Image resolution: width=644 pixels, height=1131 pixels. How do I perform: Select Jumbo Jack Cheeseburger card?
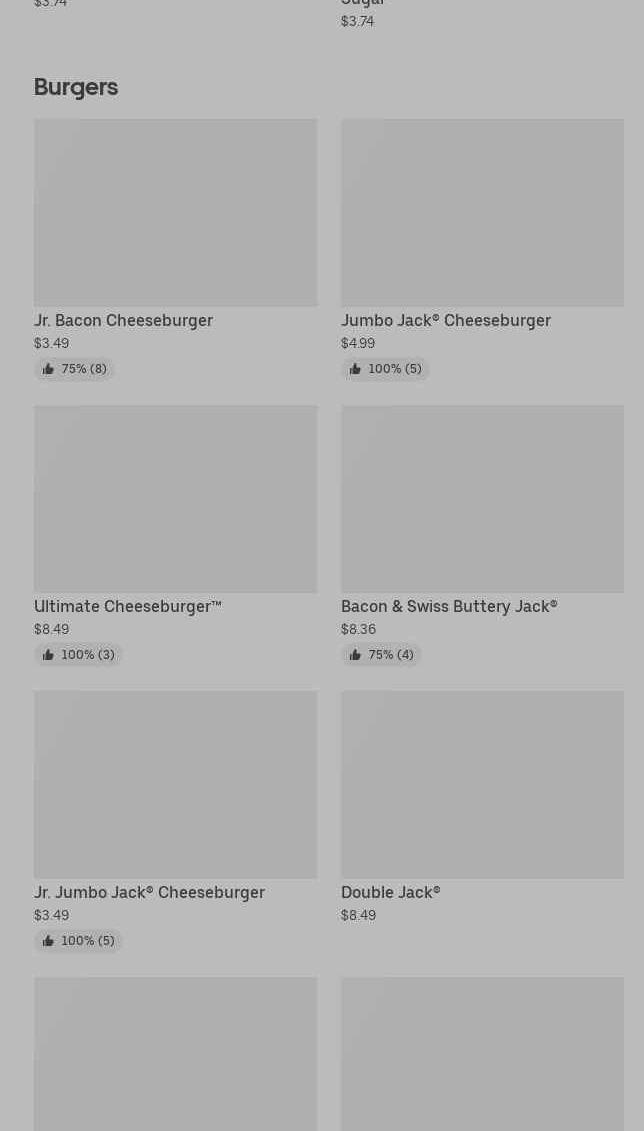click(482, 249)
